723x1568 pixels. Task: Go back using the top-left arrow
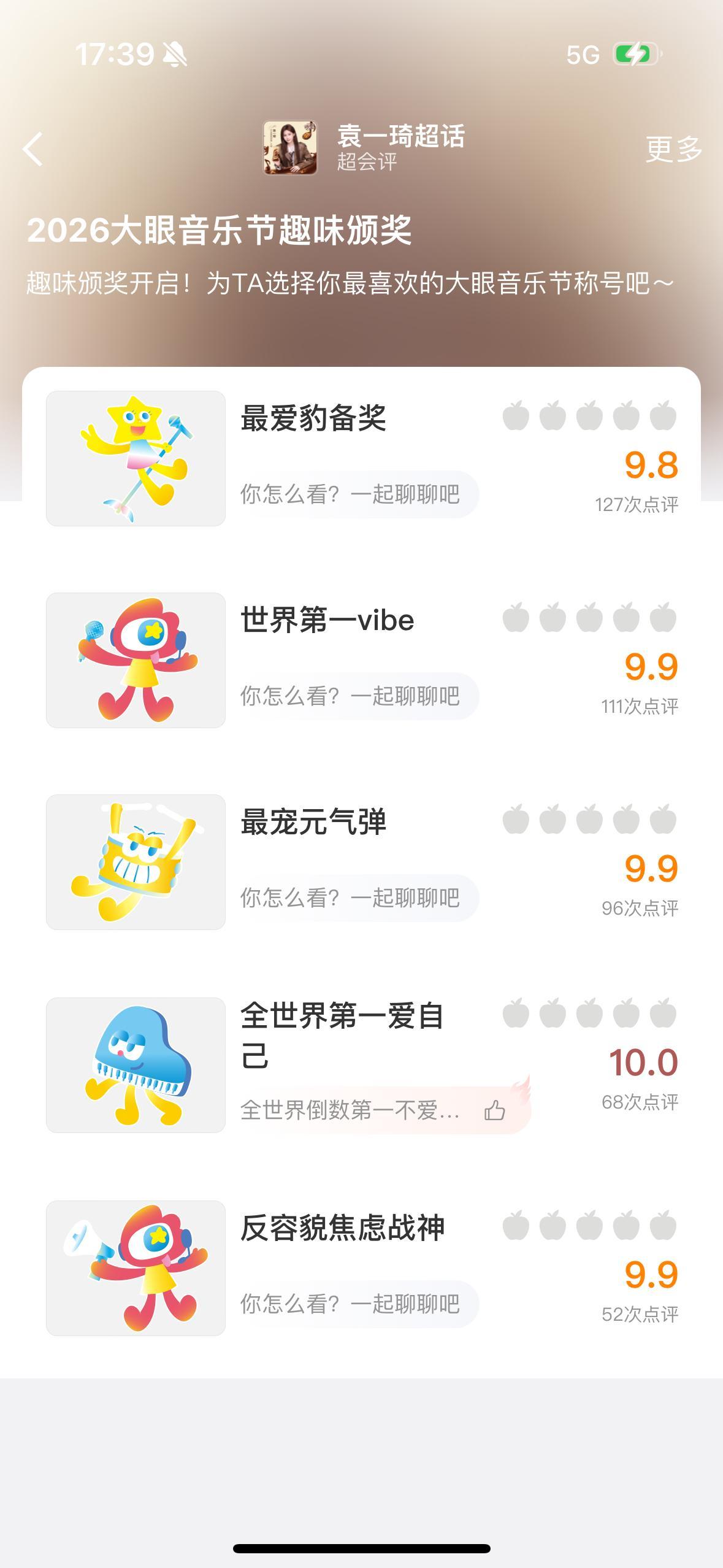(33, 149)
